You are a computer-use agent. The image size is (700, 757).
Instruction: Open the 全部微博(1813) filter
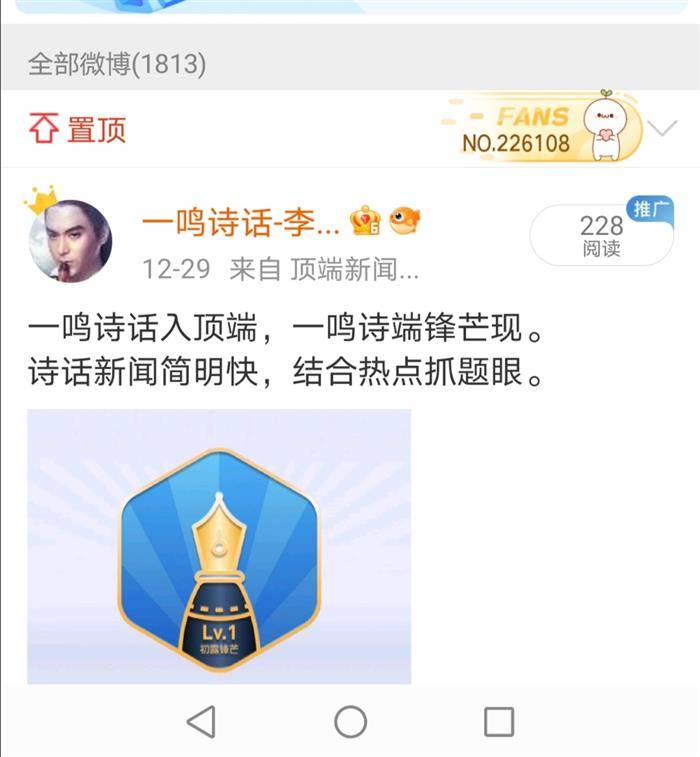point(117,65)
